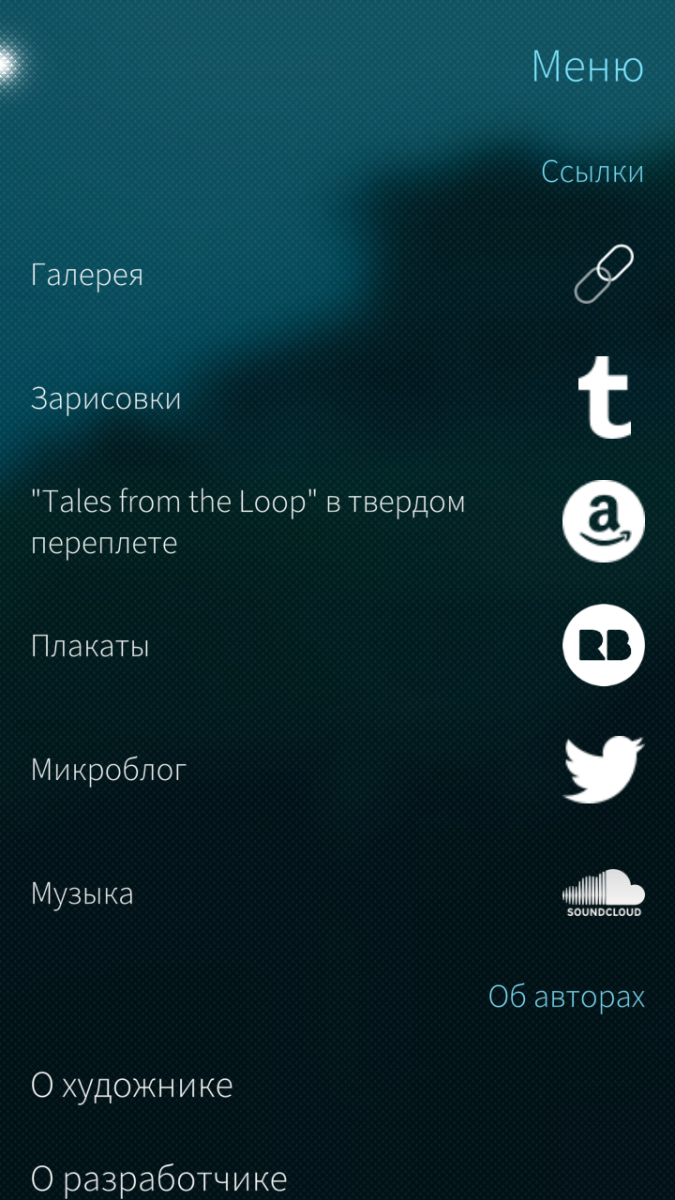675x1200 pixels.
Task: Open the О разработчике page
Action: point(159,1178)
